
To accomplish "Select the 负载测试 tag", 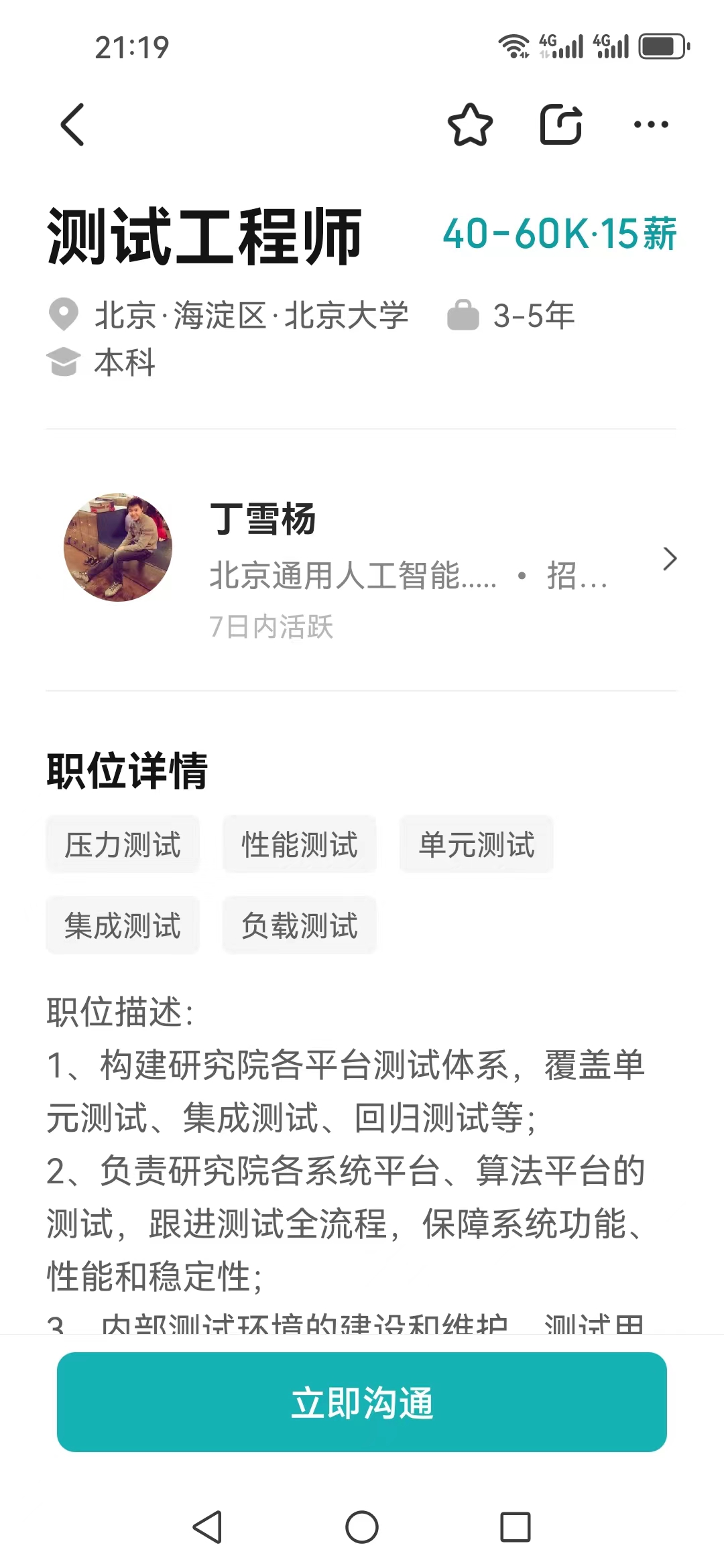I will (x=300, y=925).
